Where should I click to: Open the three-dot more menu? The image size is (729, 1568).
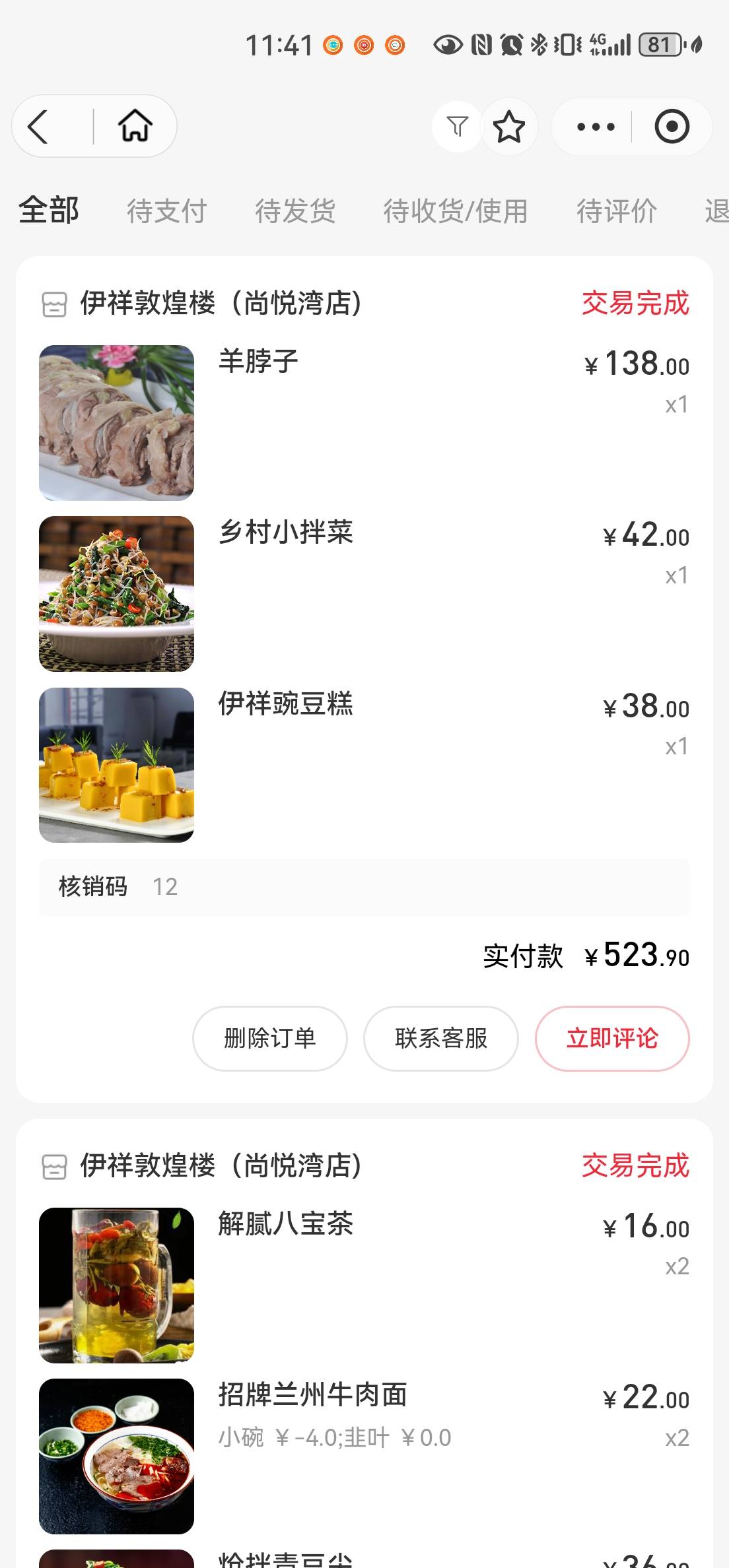click(x=596, y=127)
